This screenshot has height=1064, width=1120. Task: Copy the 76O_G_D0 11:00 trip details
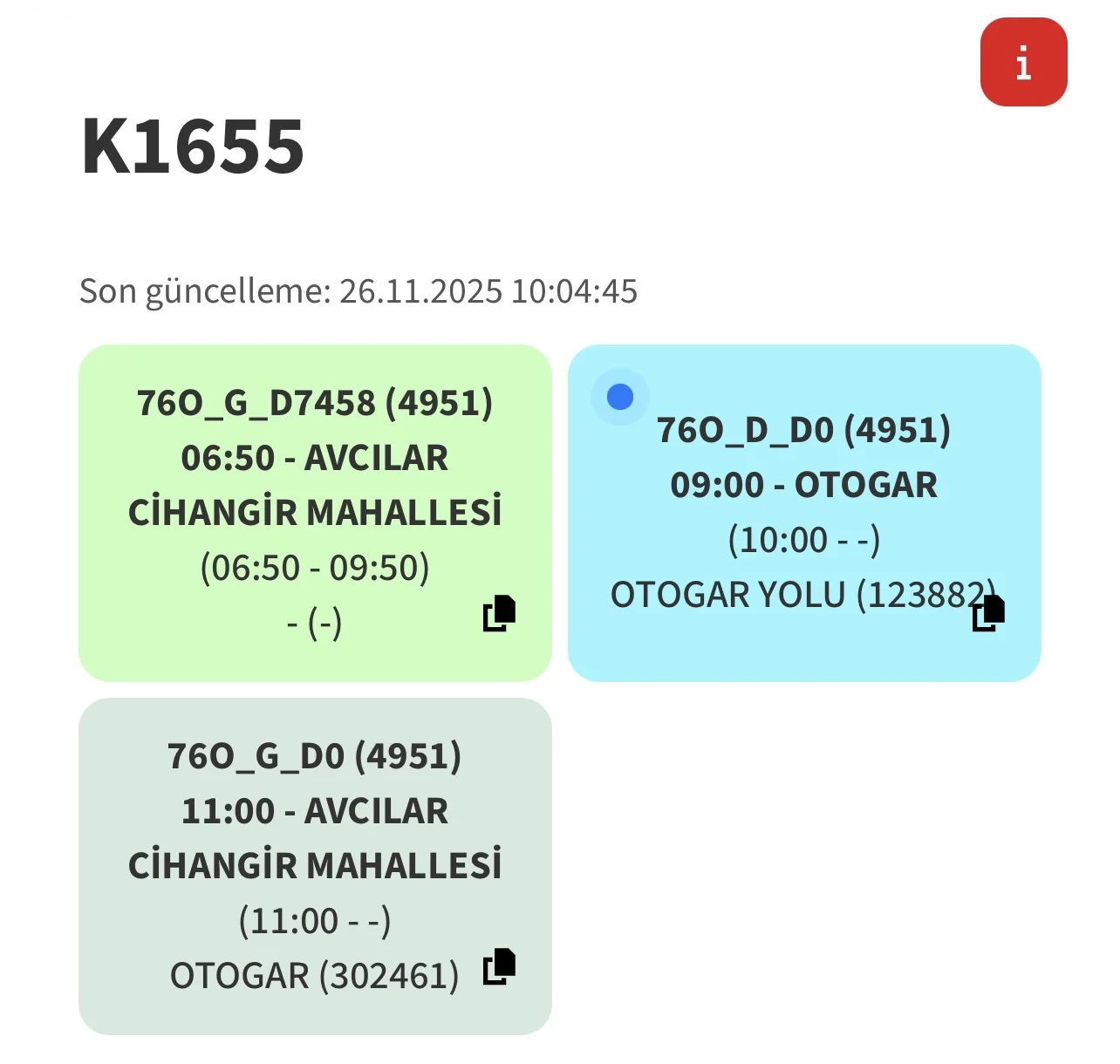click(500, 966)
